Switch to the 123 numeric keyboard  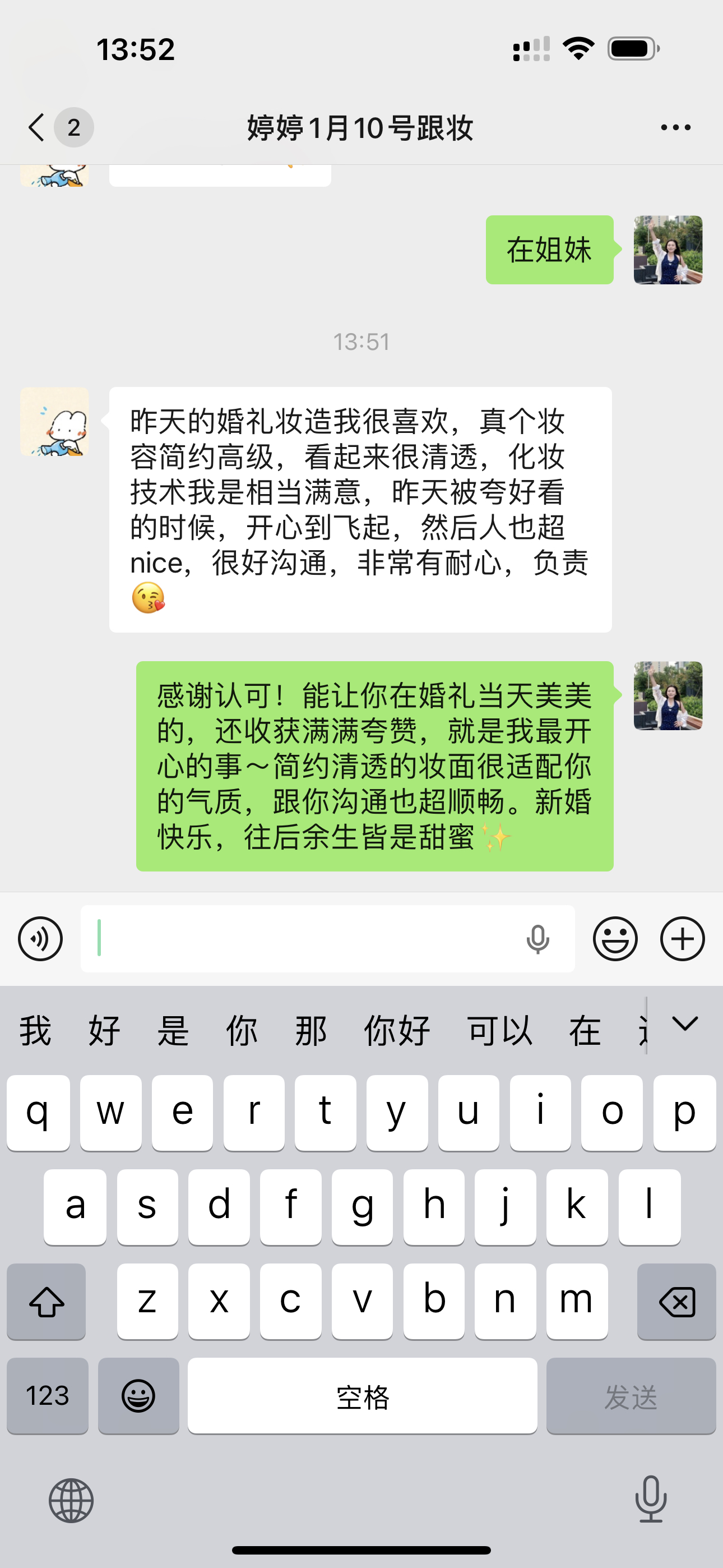(48, 1396)
